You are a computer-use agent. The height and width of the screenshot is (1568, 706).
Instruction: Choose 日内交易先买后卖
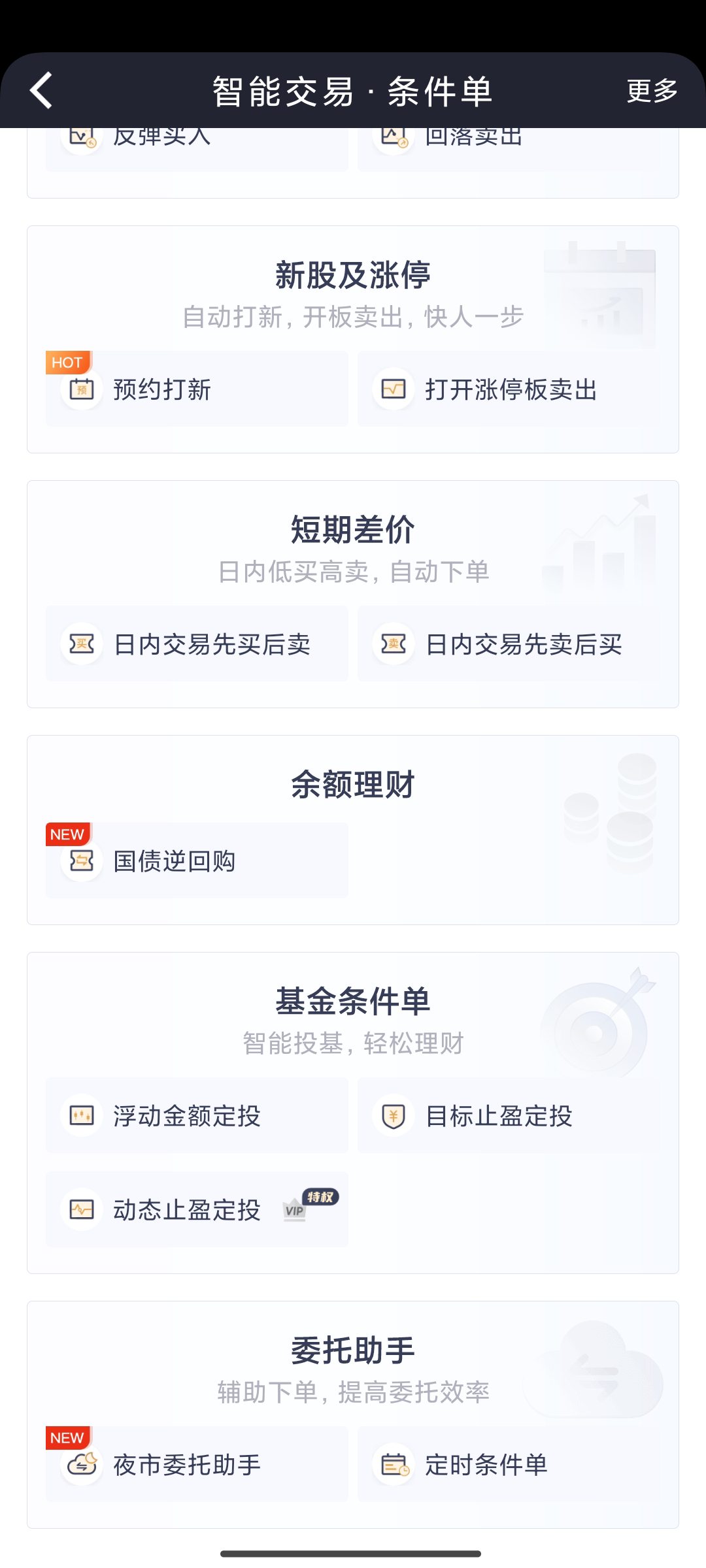coord(197,644)
